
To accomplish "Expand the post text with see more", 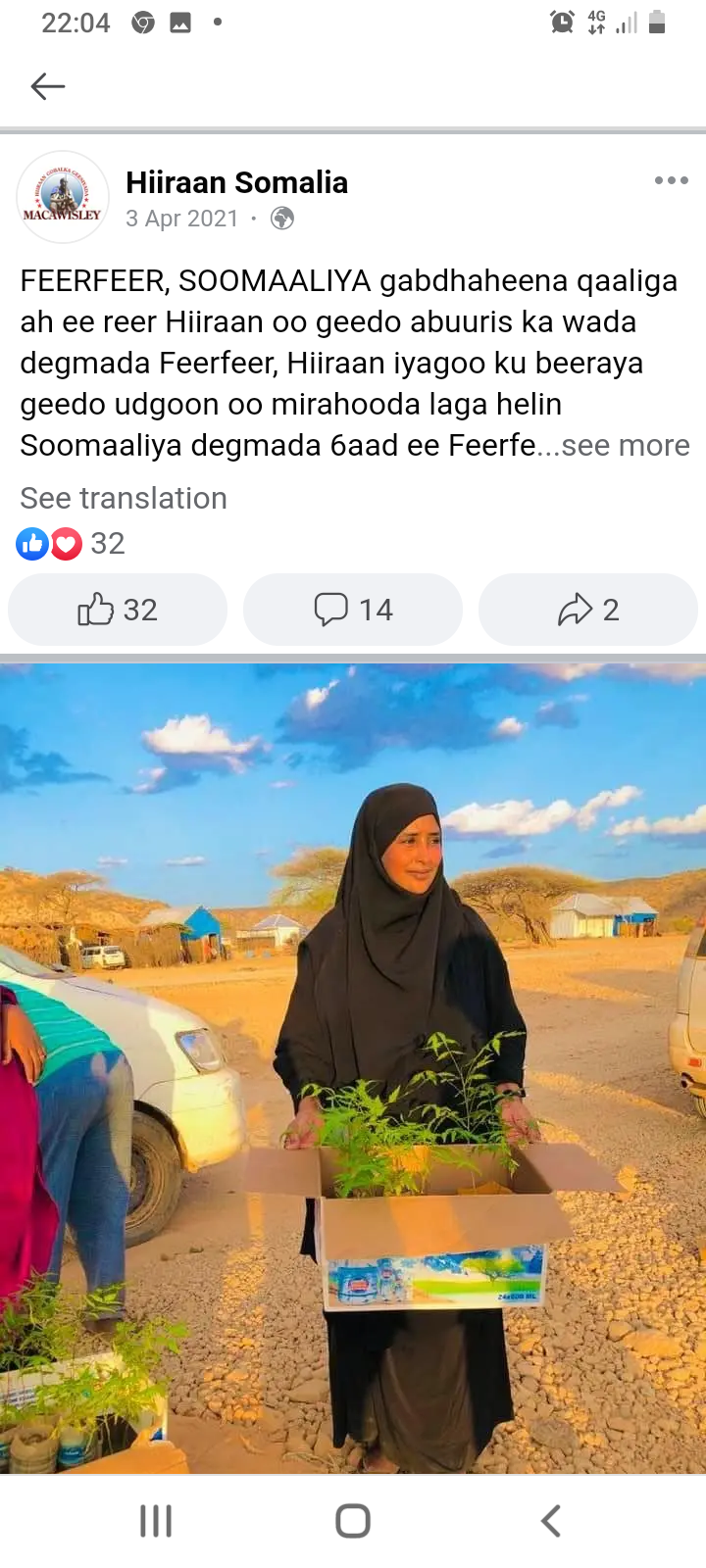I will (625, 446).
